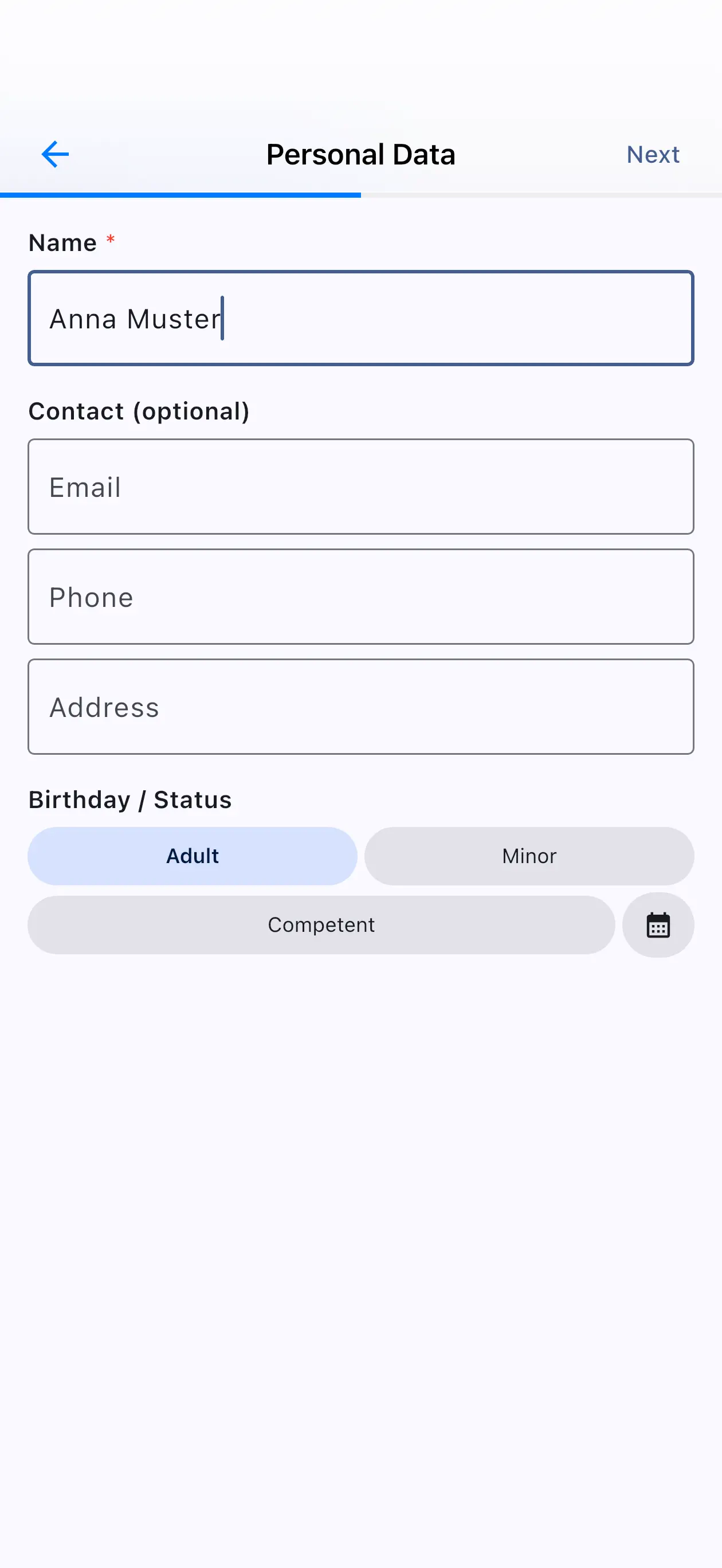Screen dimensions: 722x1568
Task: Click the Name field containing Anna Muster
Action: 361,317
